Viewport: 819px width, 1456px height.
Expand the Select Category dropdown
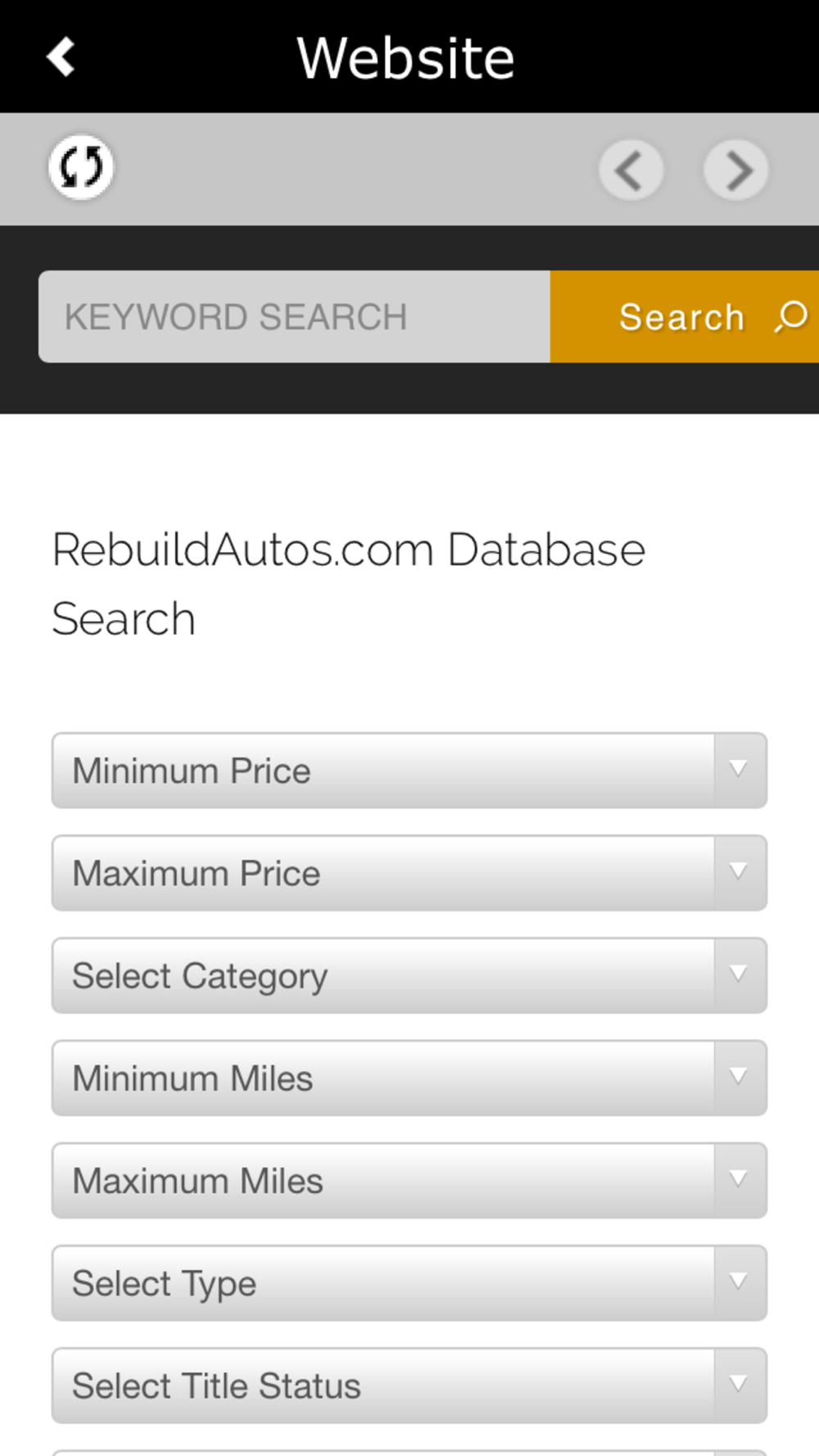(x=409, y=975)
